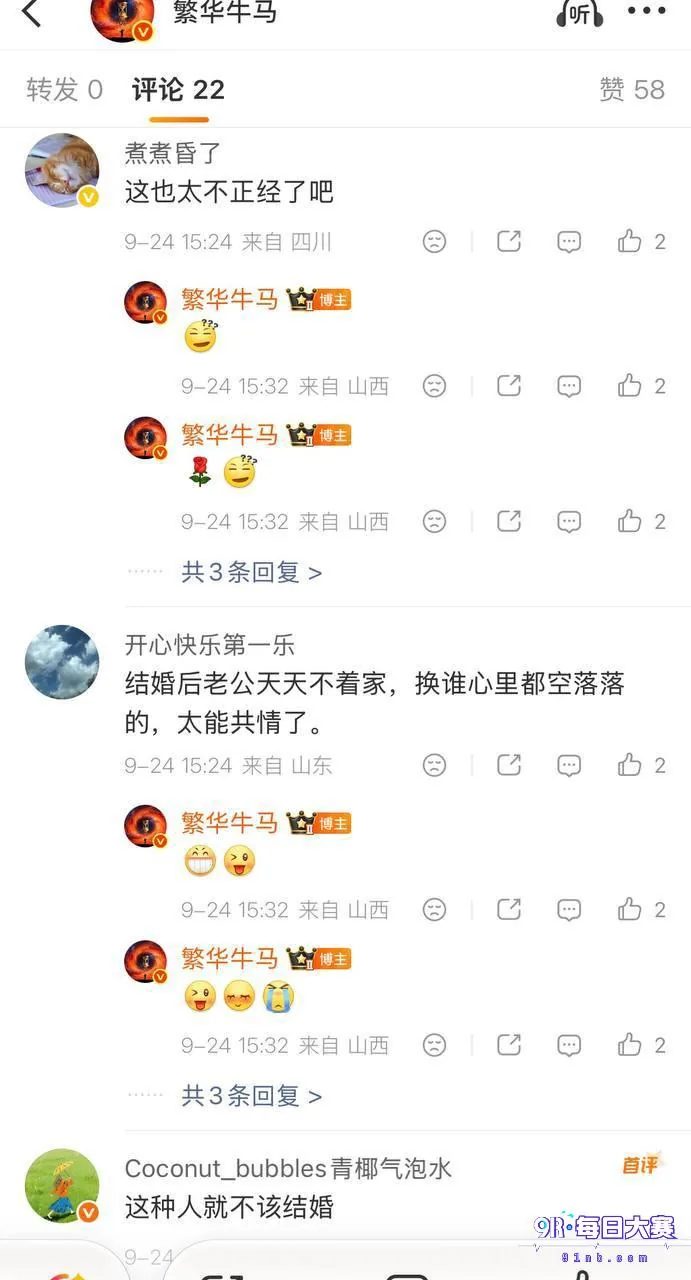Image resolution: width=691 pixels, height=1280 pixels.
Task: Share the comment by 开心快乐第一乐
Action: [x=509, y=765]
